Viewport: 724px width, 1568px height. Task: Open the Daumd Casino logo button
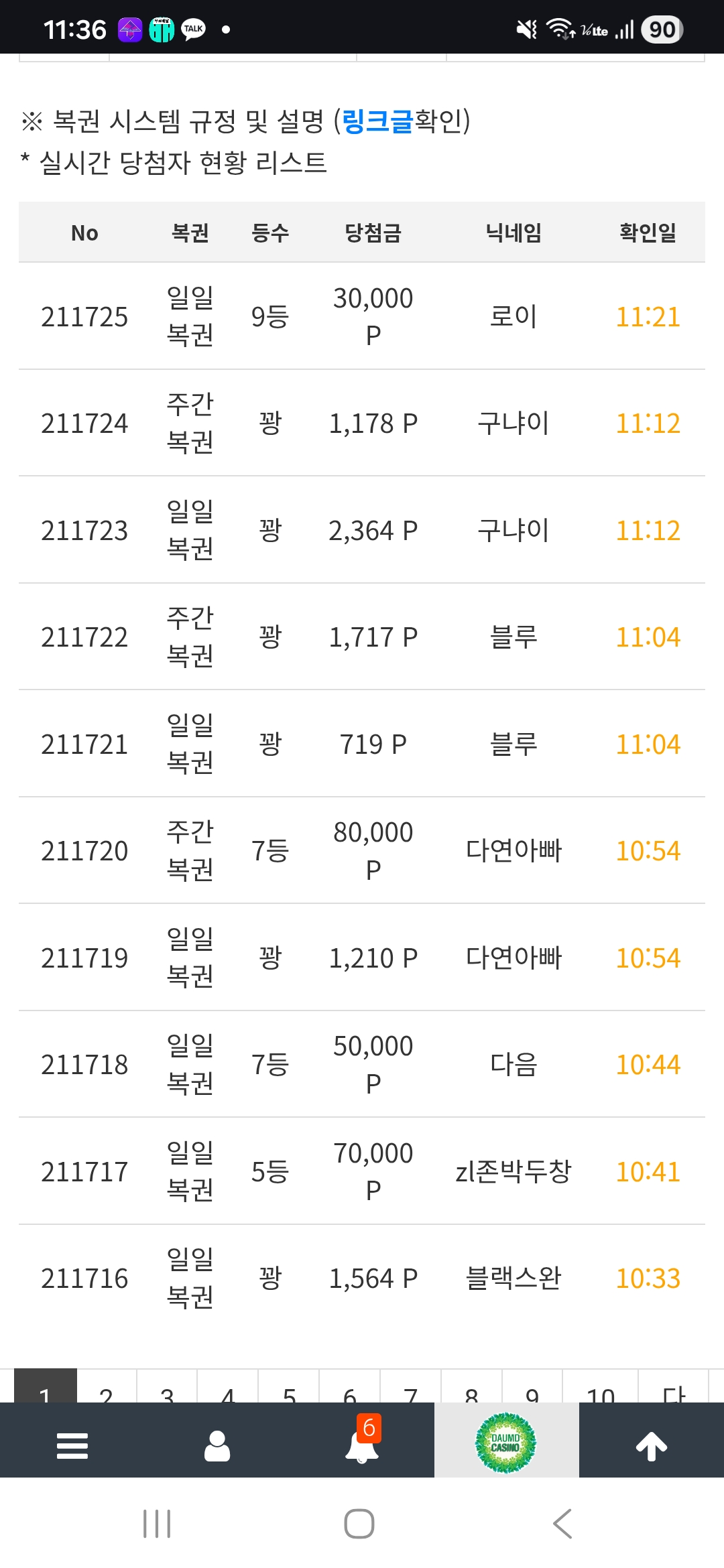pyautogui.click(x=506, y=1443)
